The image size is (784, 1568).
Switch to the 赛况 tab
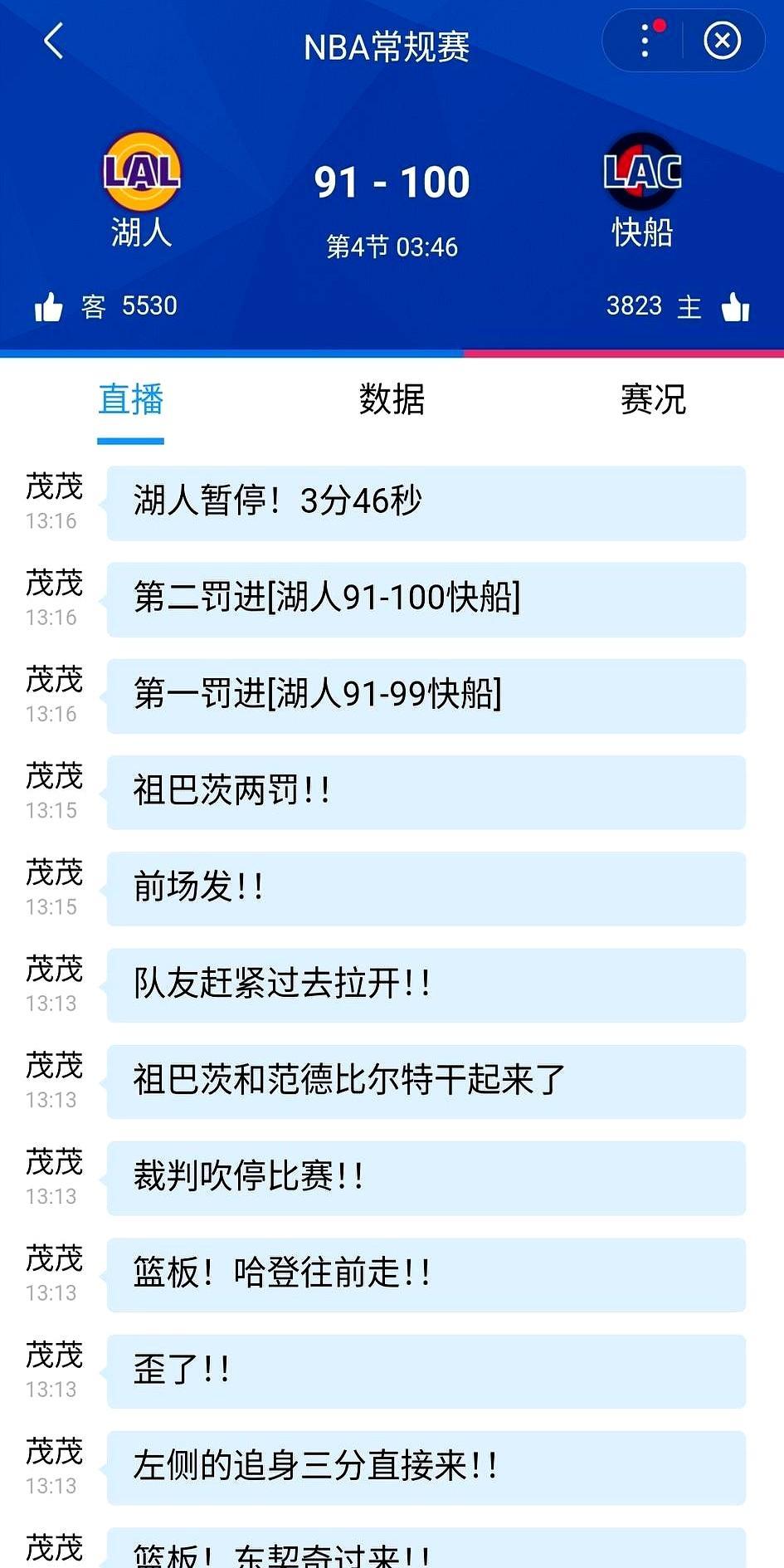click(652, 400)
